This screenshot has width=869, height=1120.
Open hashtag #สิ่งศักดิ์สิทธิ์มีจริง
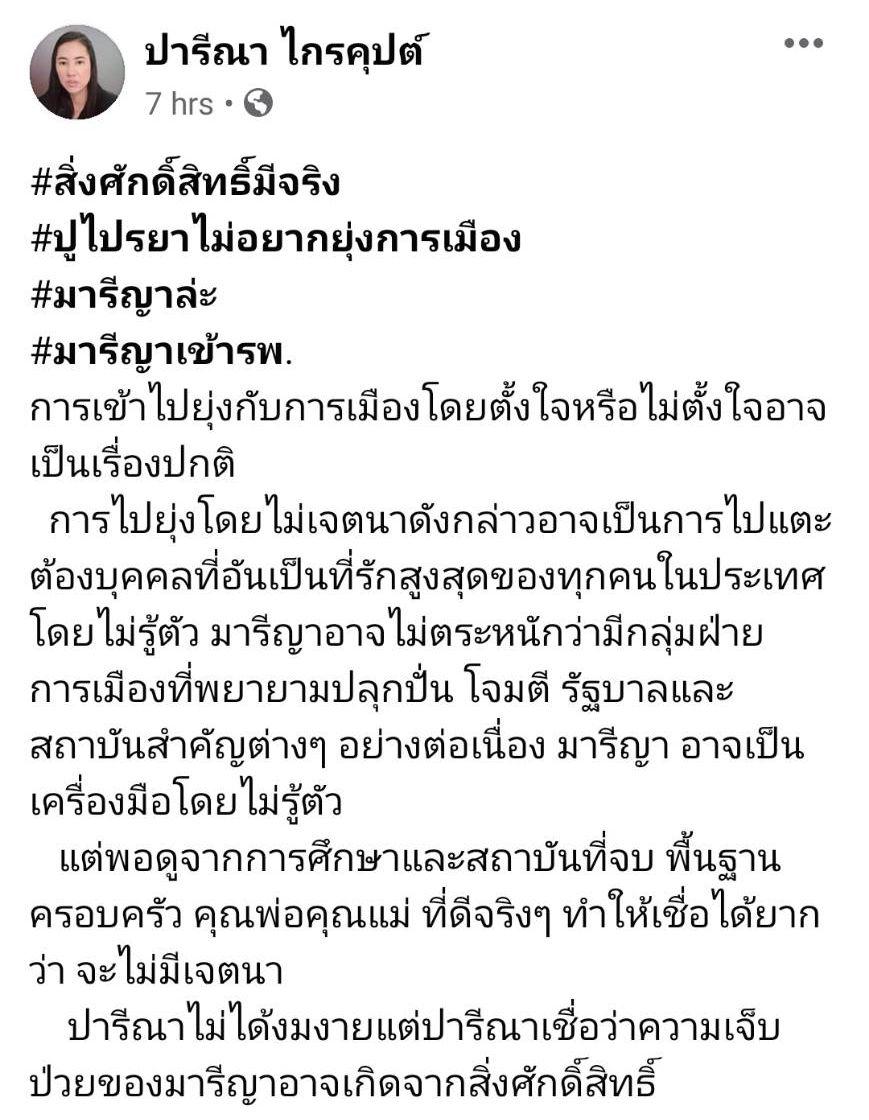pyautogui.click(x=186, y=185)
